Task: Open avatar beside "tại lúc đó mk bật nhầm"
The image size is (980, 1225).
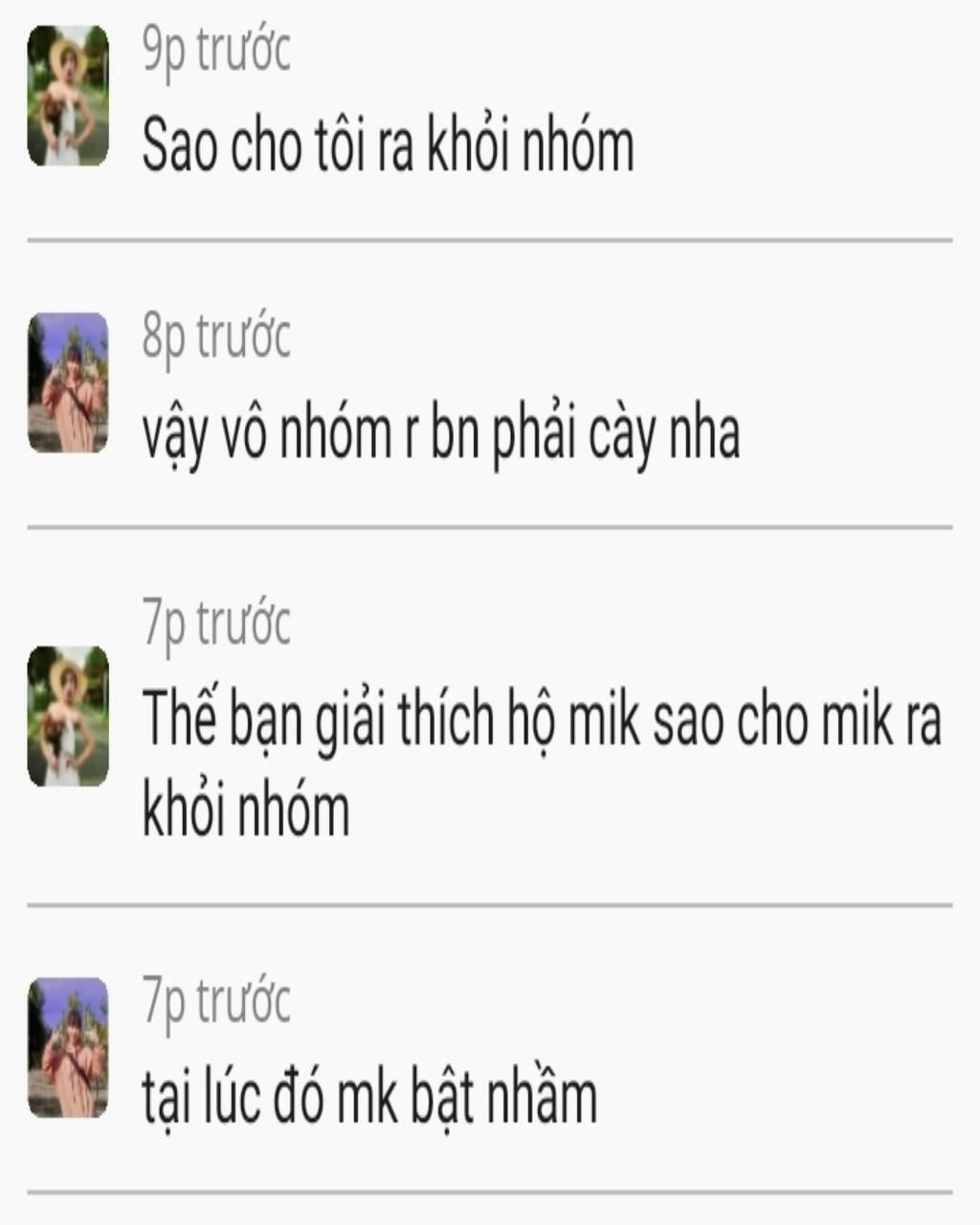Action: pos(68,1048)
